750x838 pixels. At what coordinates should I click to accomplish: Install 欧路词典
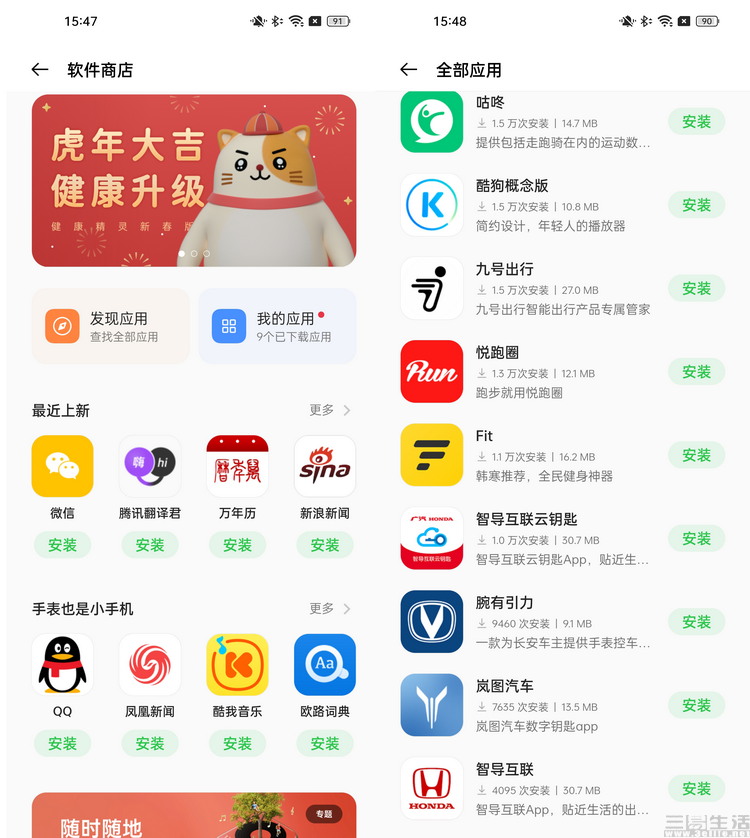(x=325, y=743)
